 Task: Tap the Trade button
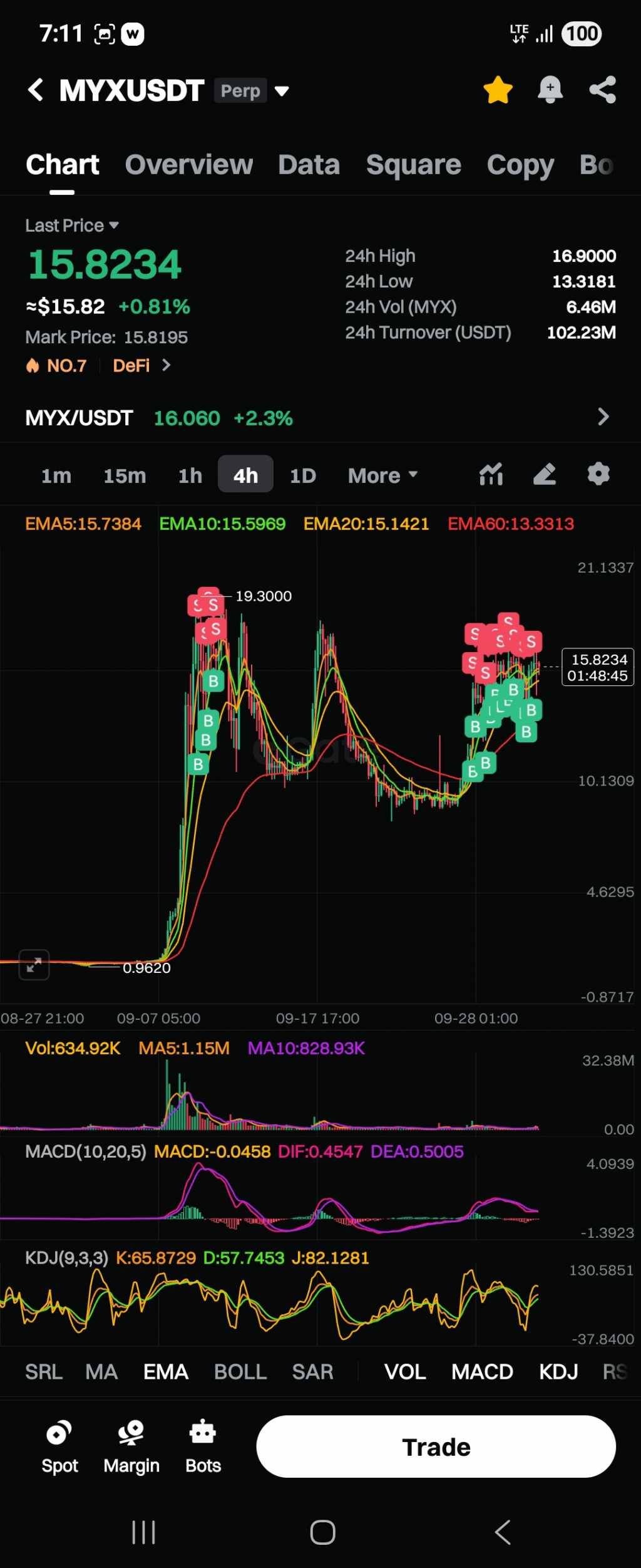tap(436, 1446)
